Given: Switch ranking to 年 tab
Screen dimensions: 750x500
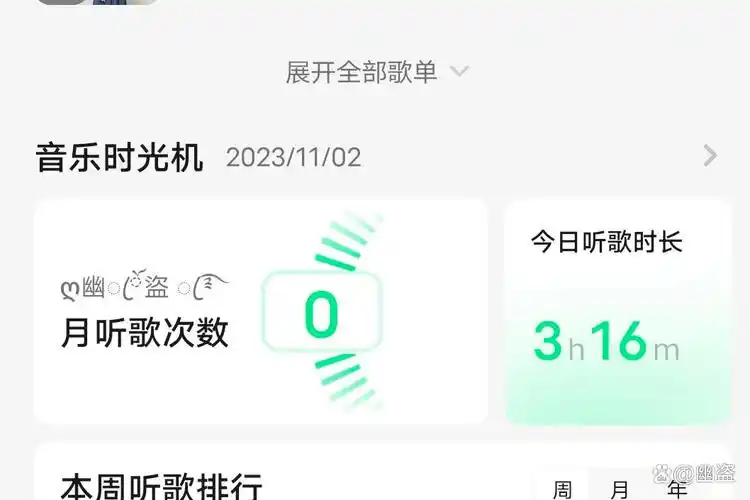Looking at the screenshot, I should [x=677, y=489].
